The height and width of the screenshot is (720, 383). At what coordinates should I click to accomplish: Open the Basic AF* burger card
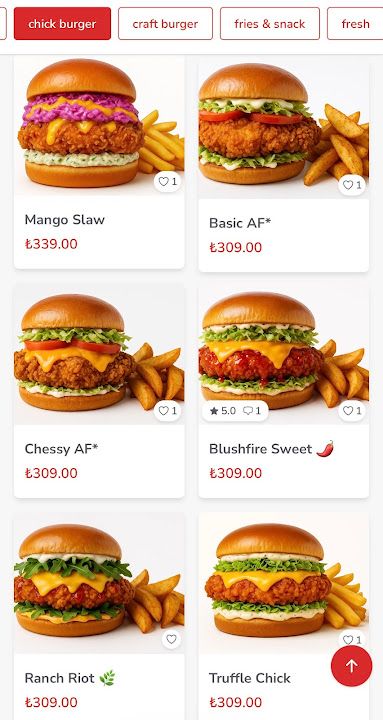point(284,163)
